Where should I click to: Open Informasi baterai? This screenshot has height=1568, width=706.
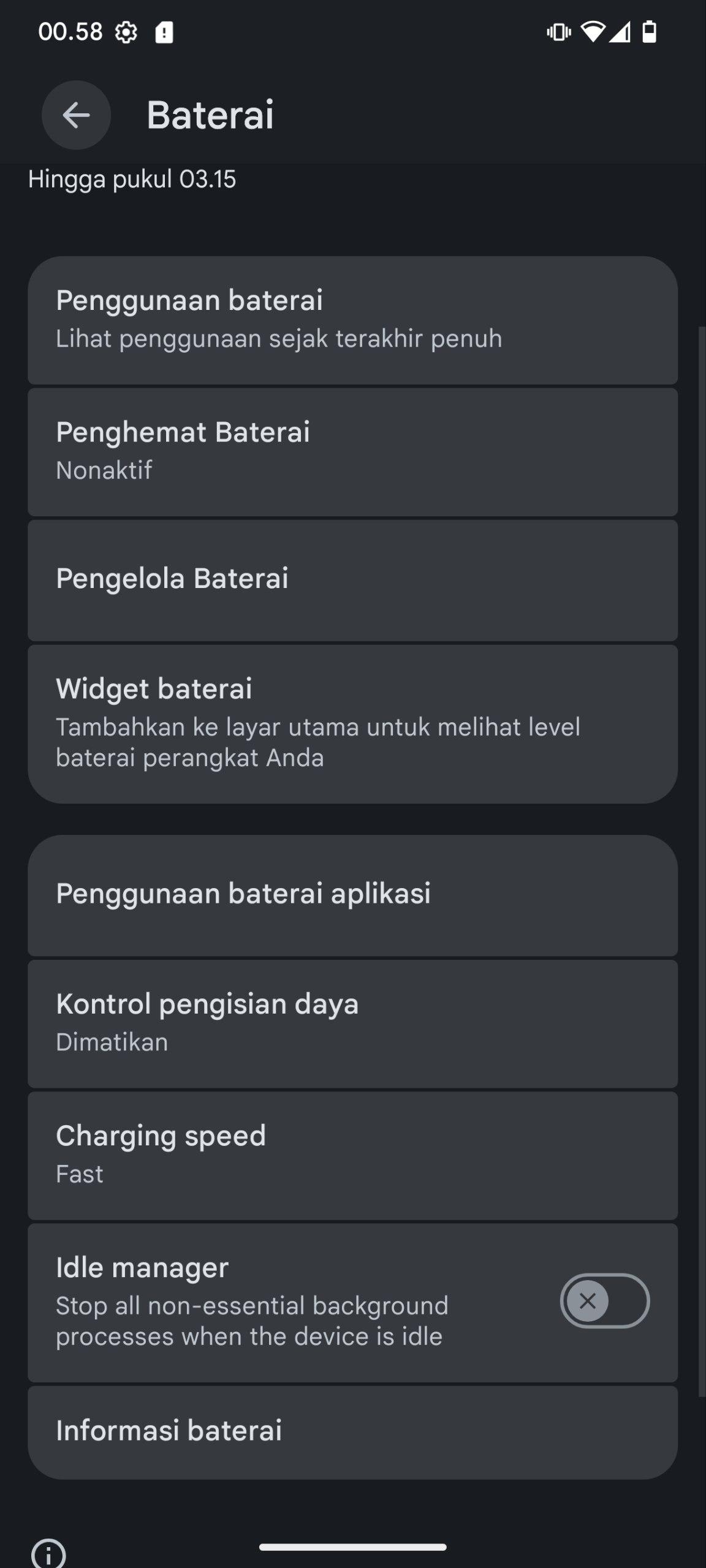352,1431
